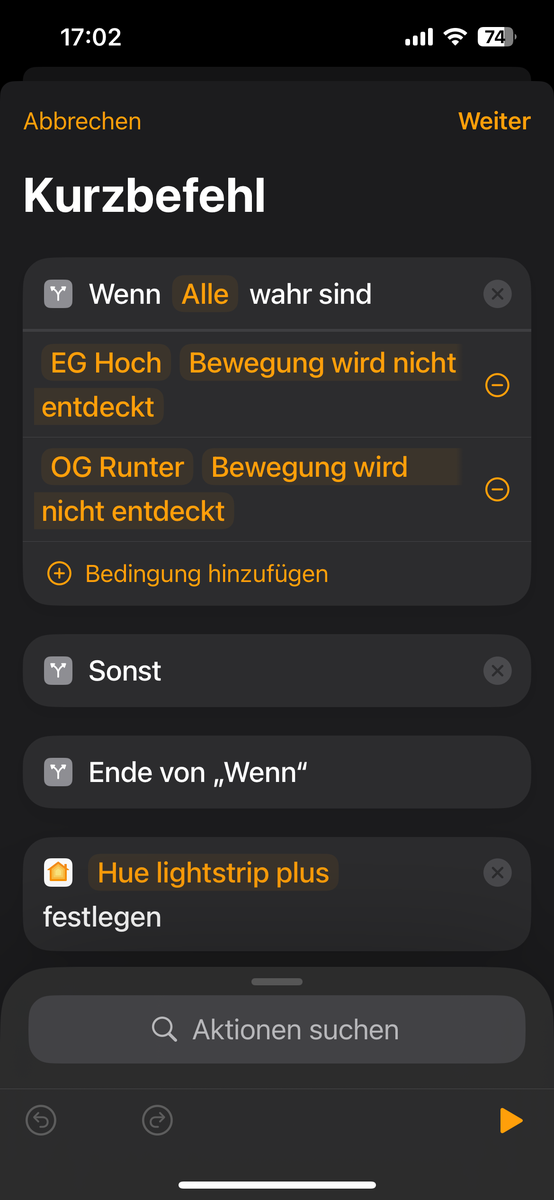Tap Weiter to continue
This screenshot has height=1200, width=554.
coord(494,121)
